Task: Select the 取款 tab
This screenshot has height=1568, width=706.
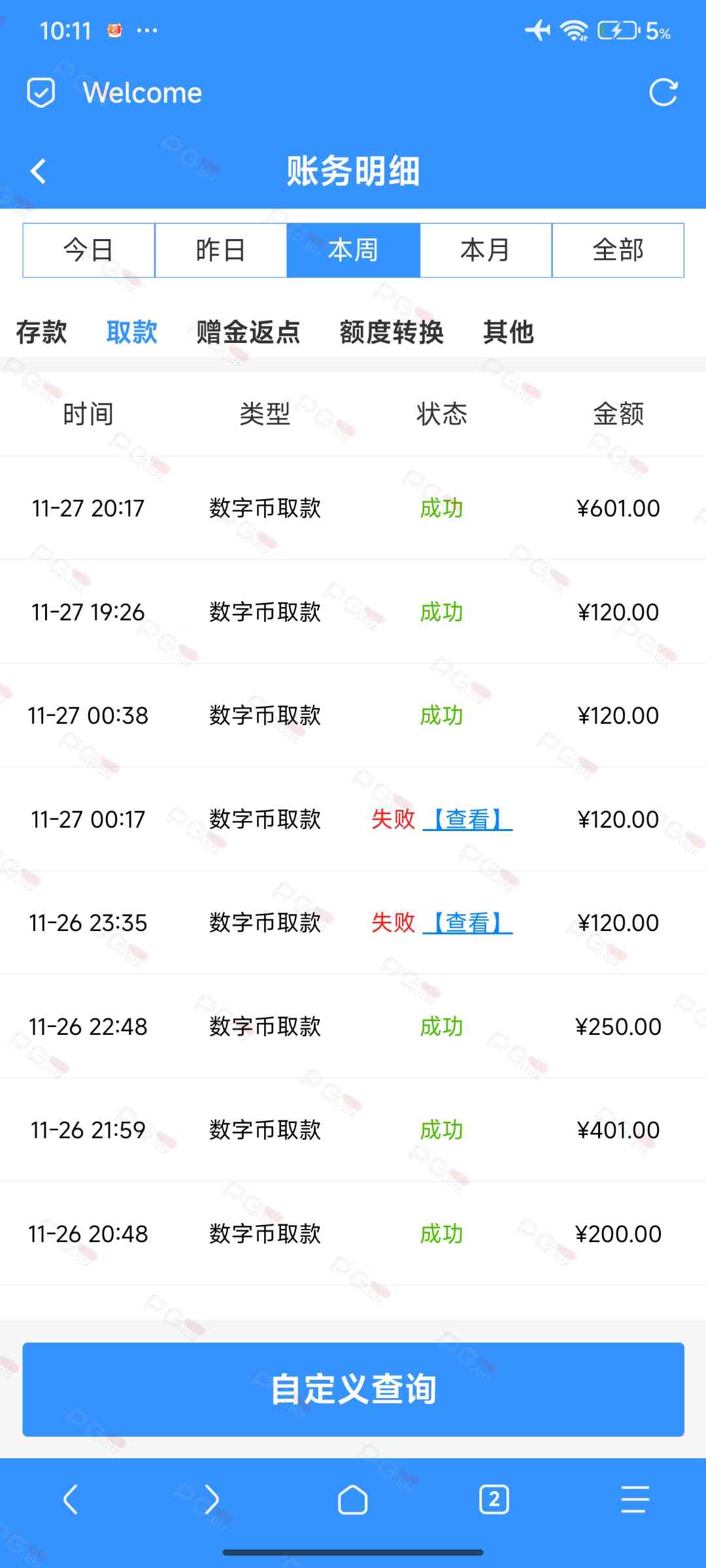Action: tap(131, 332)
